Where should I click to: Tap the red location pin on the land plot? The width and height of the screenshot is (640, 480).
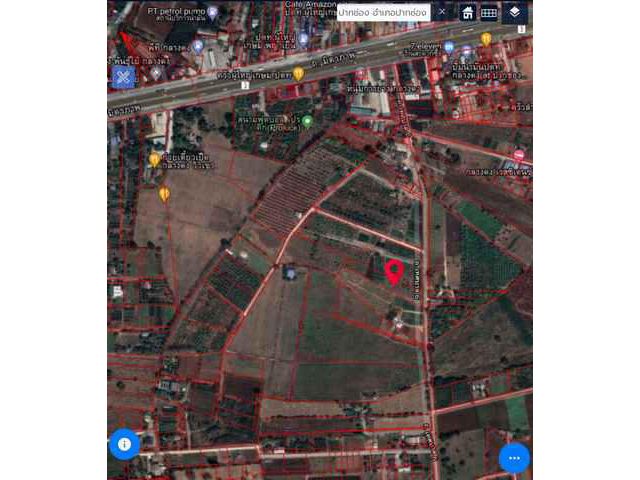(x=395, y=270)
